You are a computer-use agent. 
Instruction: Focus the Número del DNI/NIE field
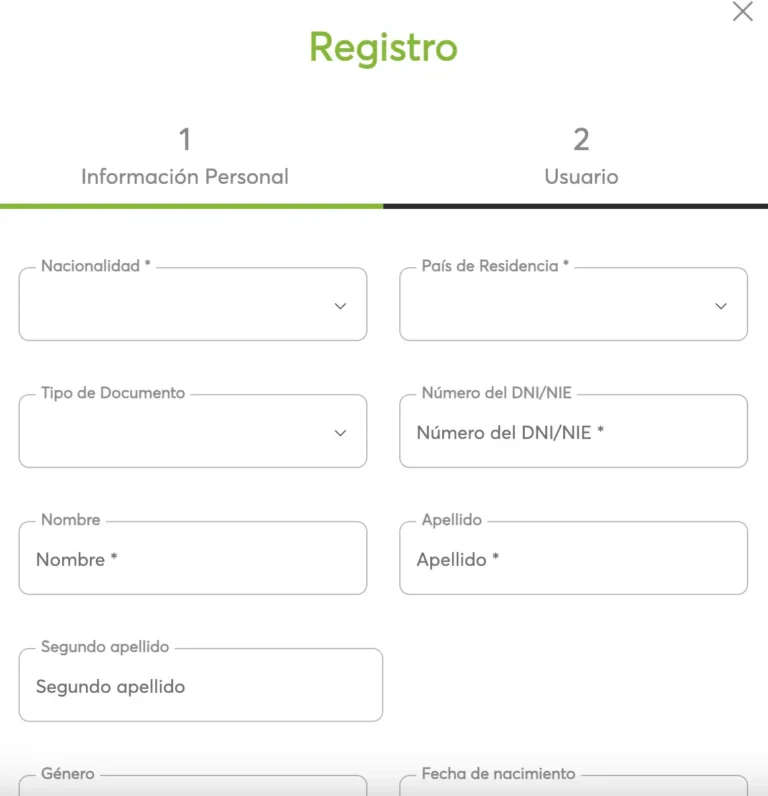pos(573,432)
